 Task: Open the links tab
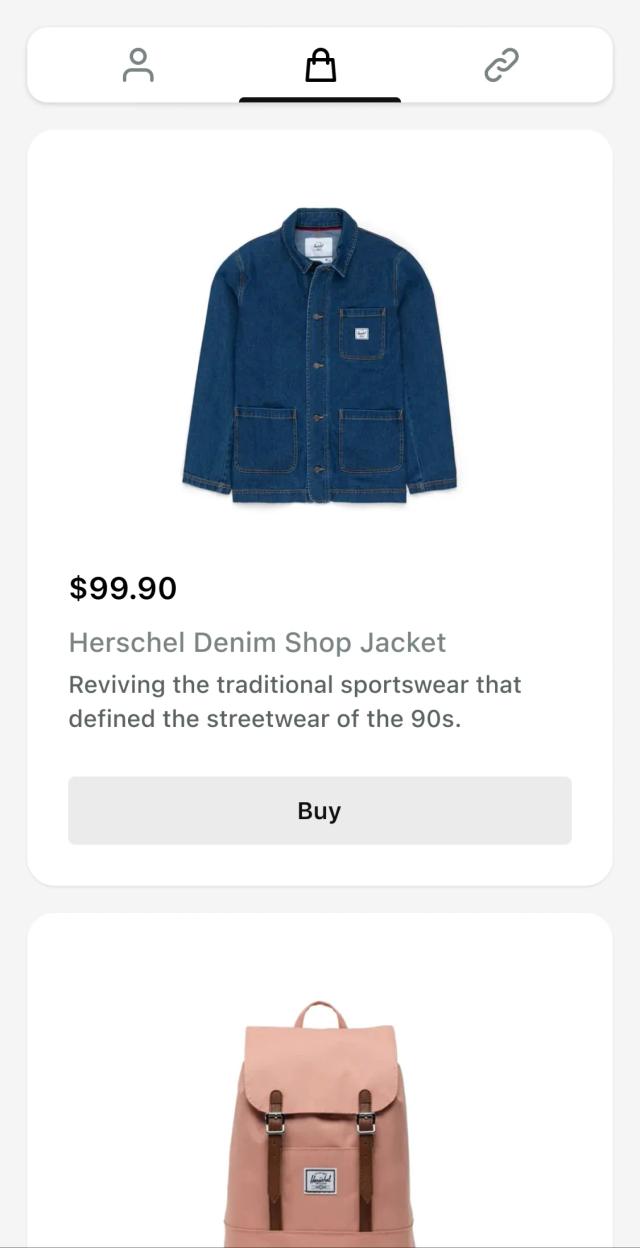click(x=501, y=65)
